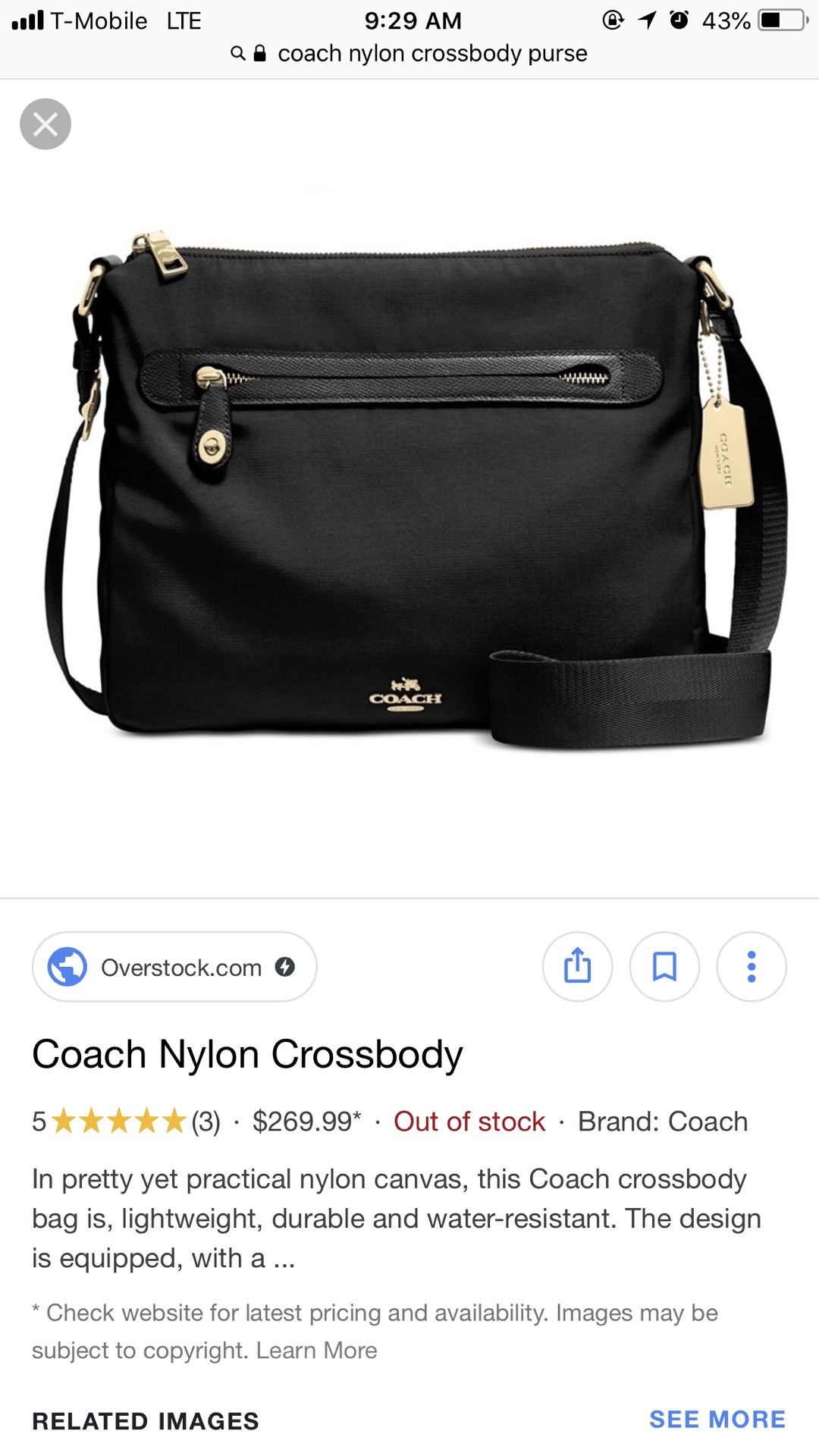Open the three-dot overflow menu
The height and width of the screenshot is (1456, 819).
[752, 966]
